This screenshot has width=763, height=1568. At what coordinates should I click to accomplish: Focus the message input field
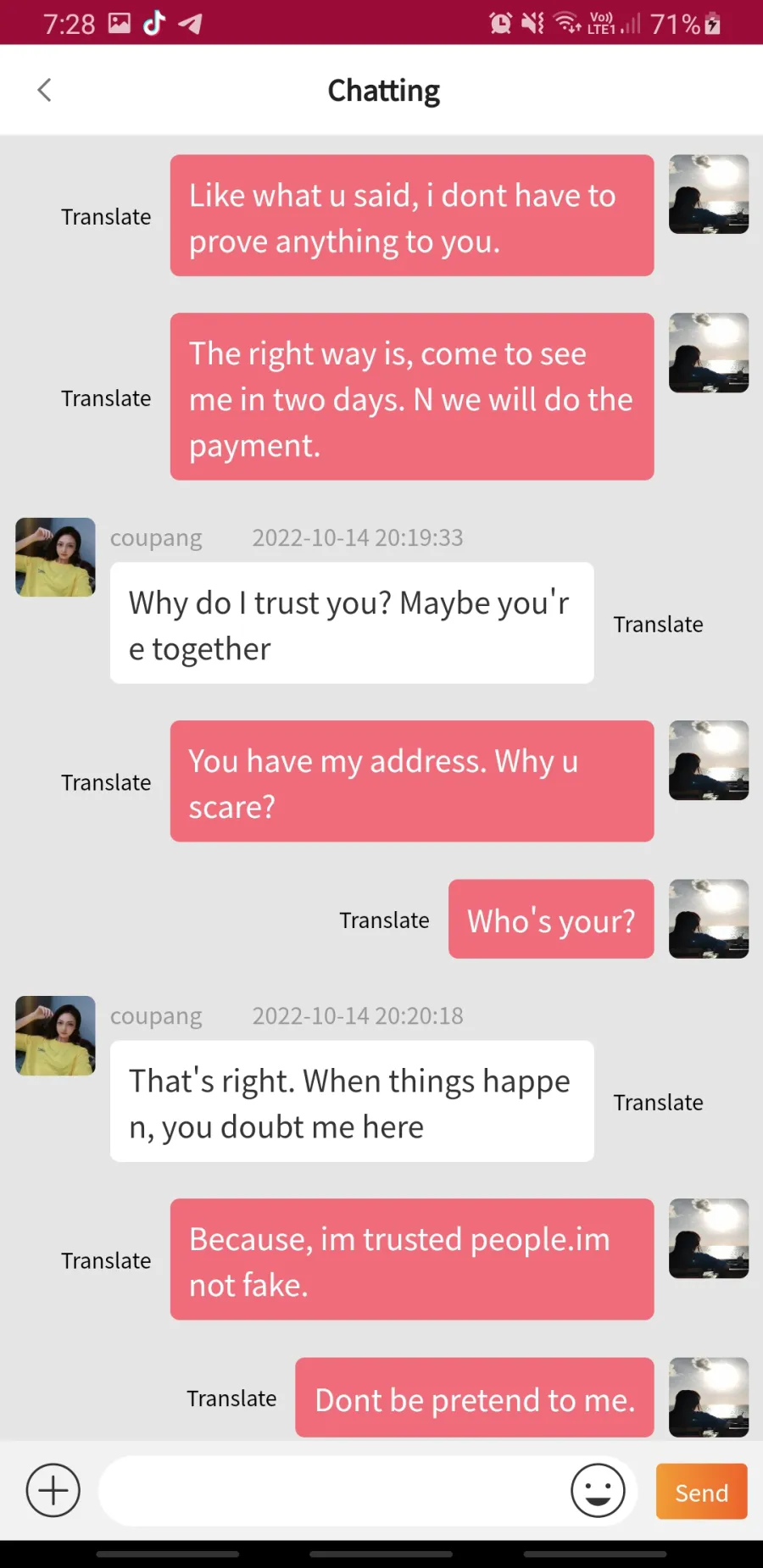tap(331, 1490)
